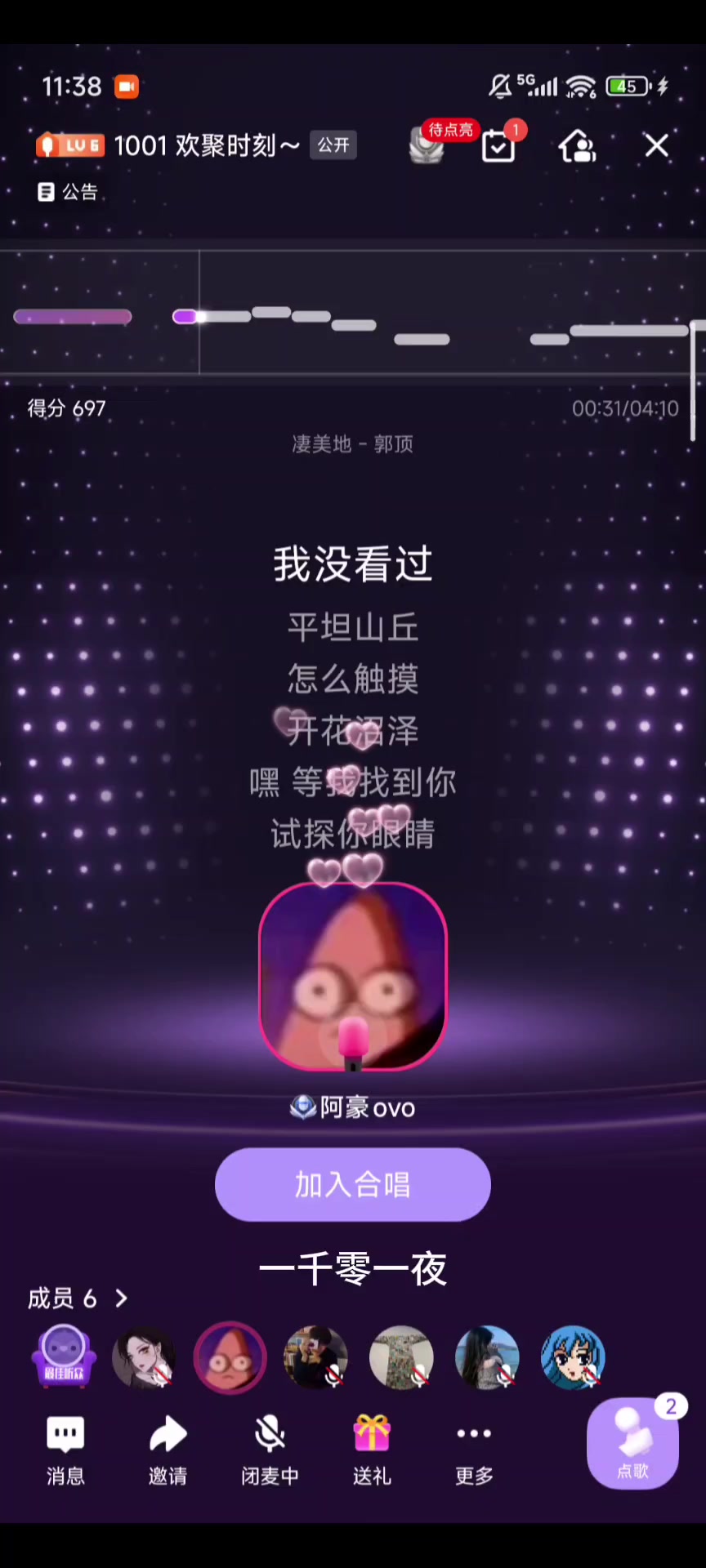Screen dimensions: 706x1568
Task: View singer 阿豪 ovo's avatar
Action: tap(353, 976)
